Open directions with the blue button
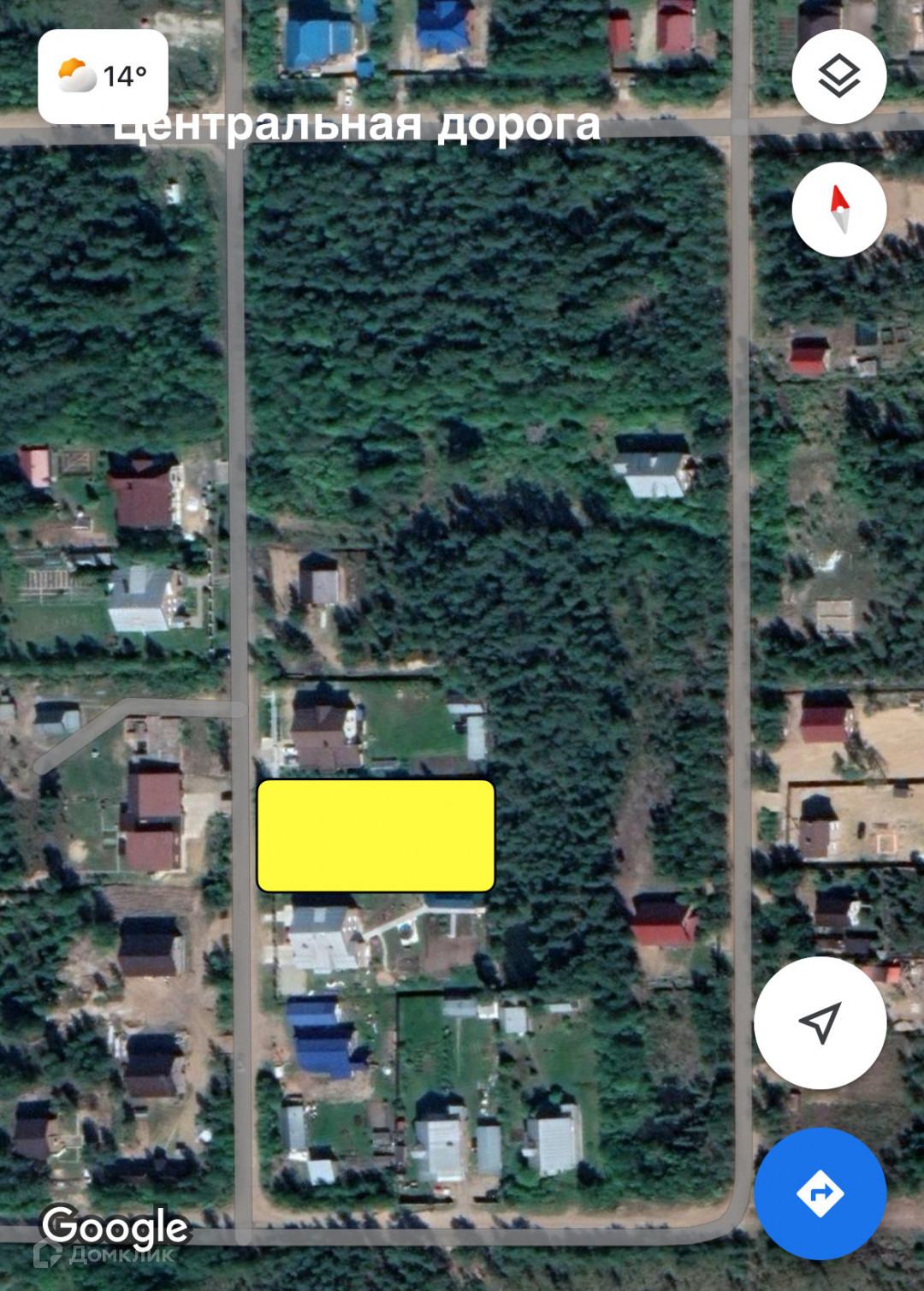 tap(820, 1193)
